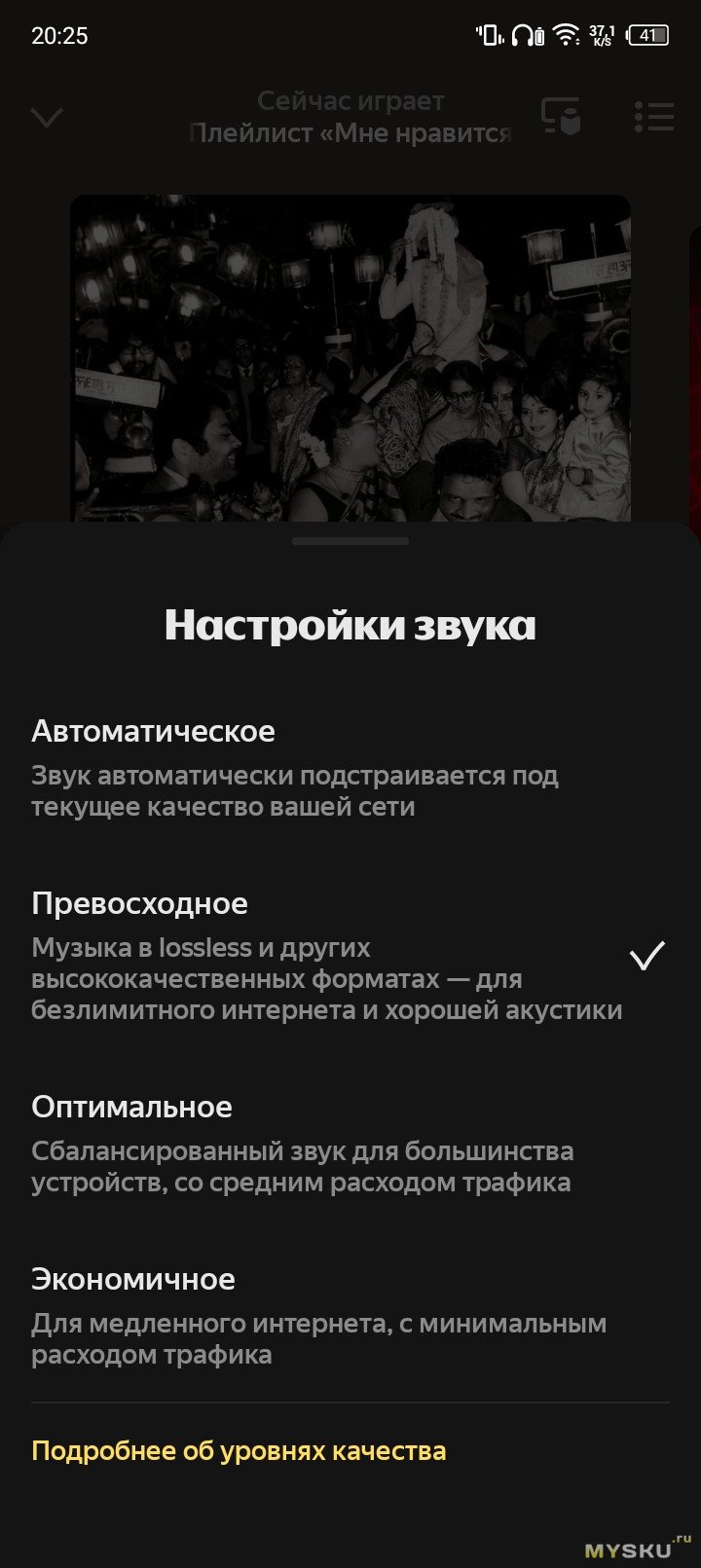Switch quality to Оптимальное
Viewport: 701px width, 1568px height.
click(x=302, y=1144)
